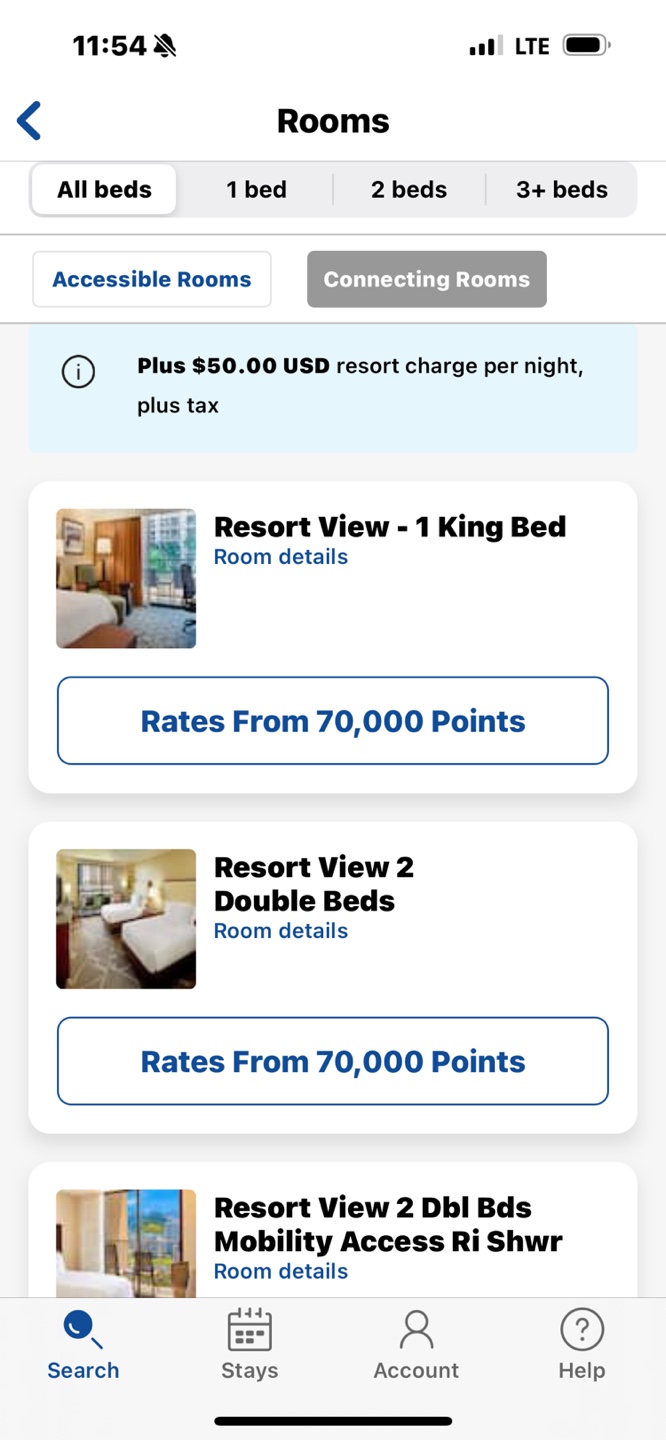The width and height of the screenshot is (666, 1440).
Task: Tap the Accessible Rooms button
Action: pos(152,279)
